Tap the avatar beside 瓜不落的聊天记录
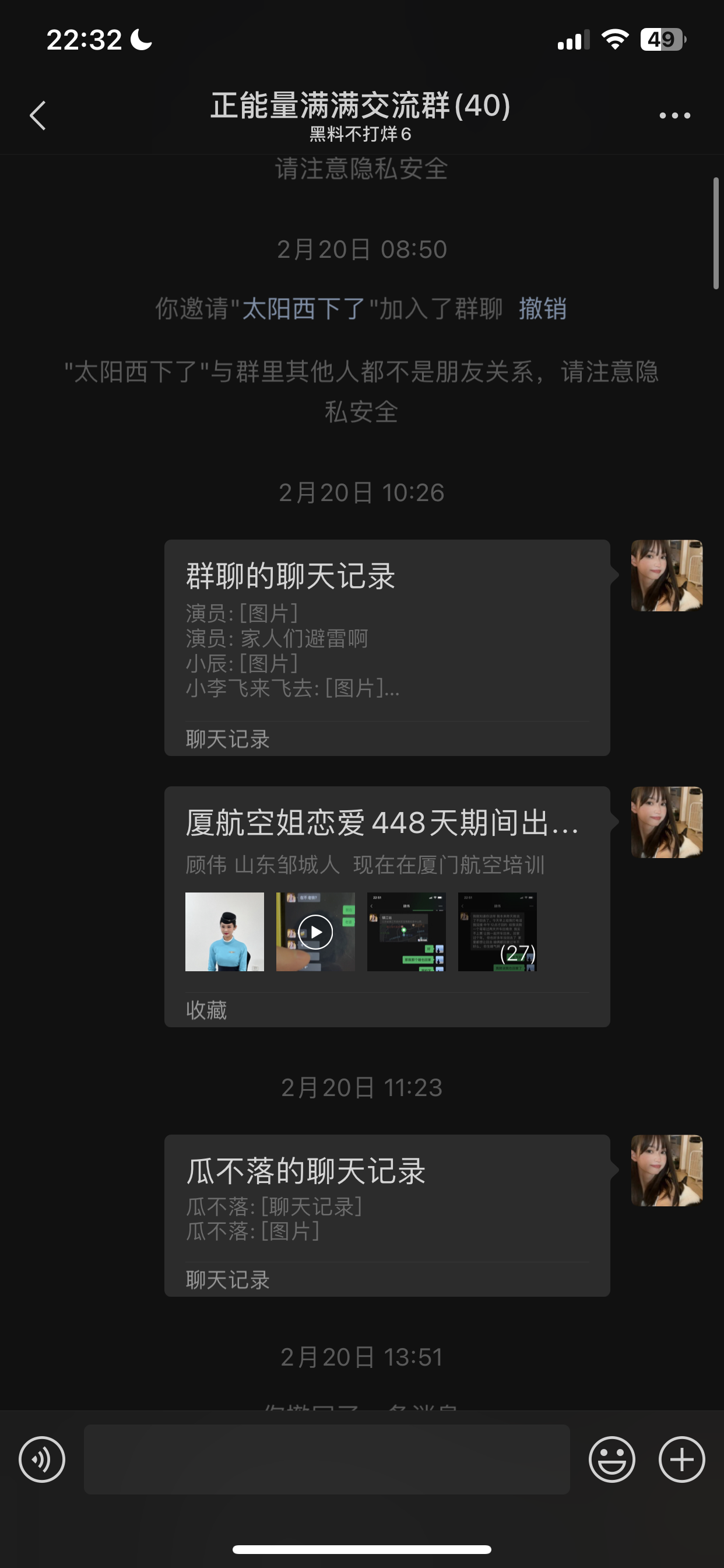724x1568 pixels. point(666,1170)
